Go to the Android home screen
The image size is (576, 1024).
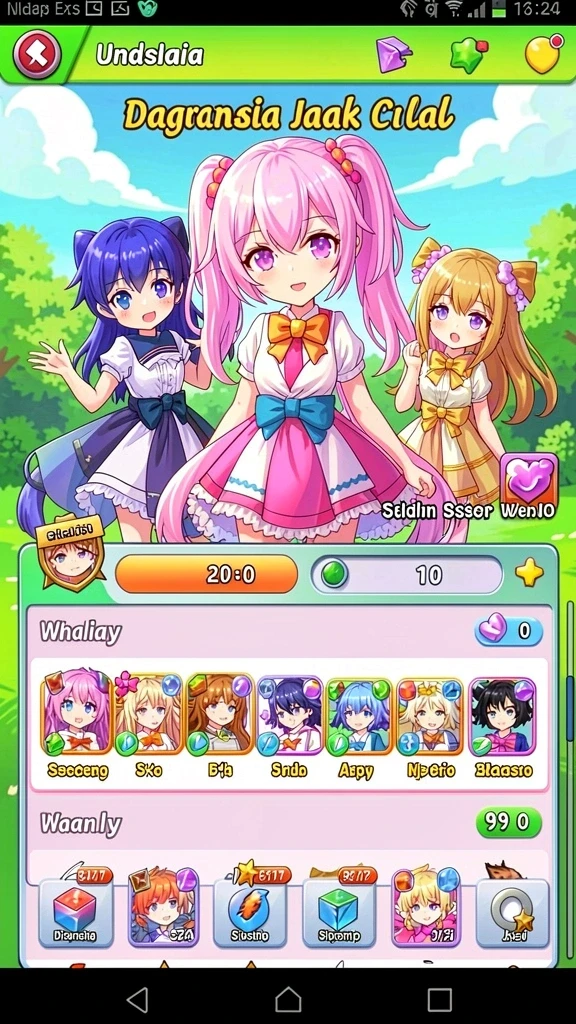[288, 999]
